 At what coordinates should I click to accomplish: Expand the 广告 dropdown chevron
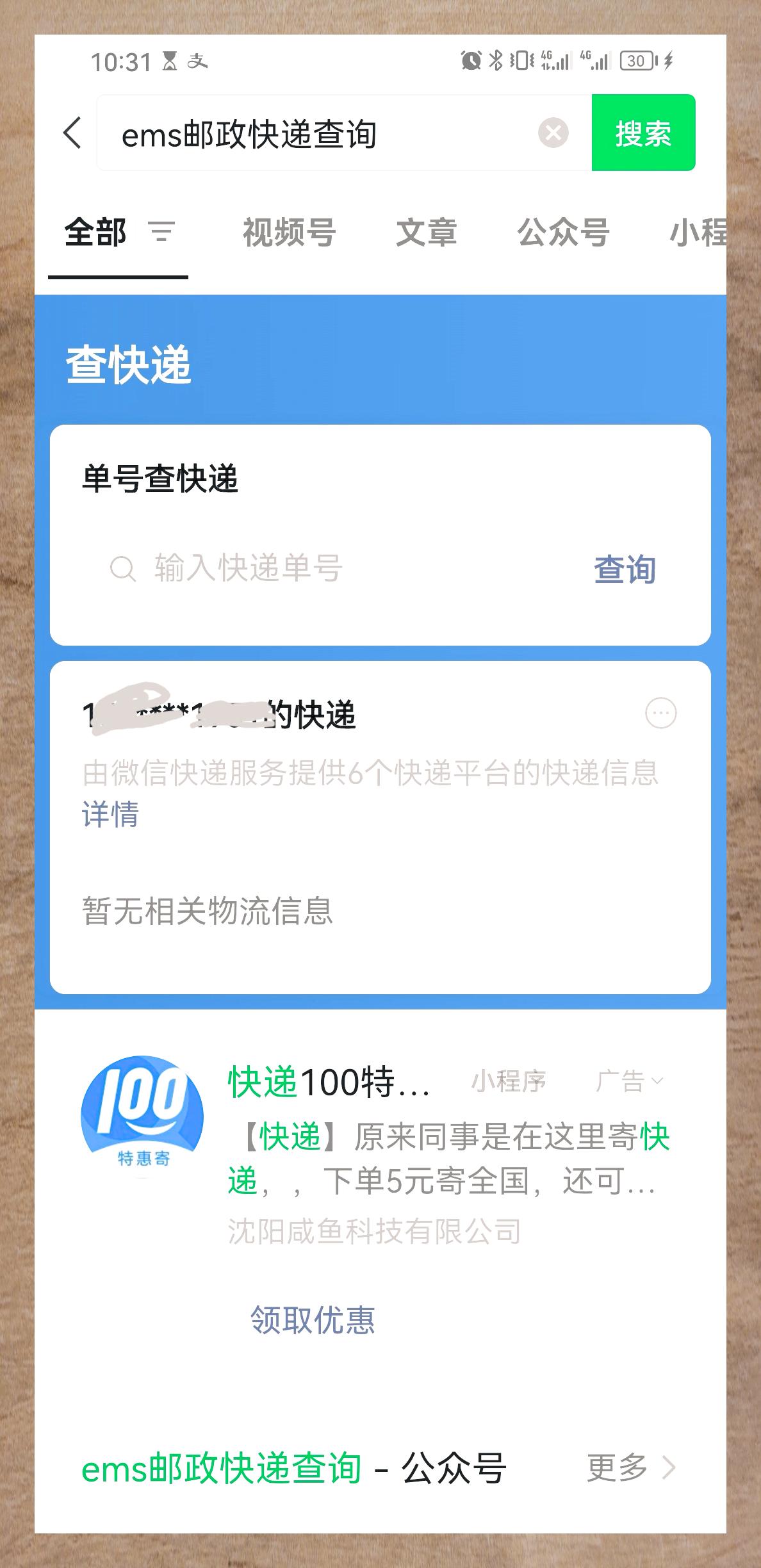click(x=657, y=1081)
